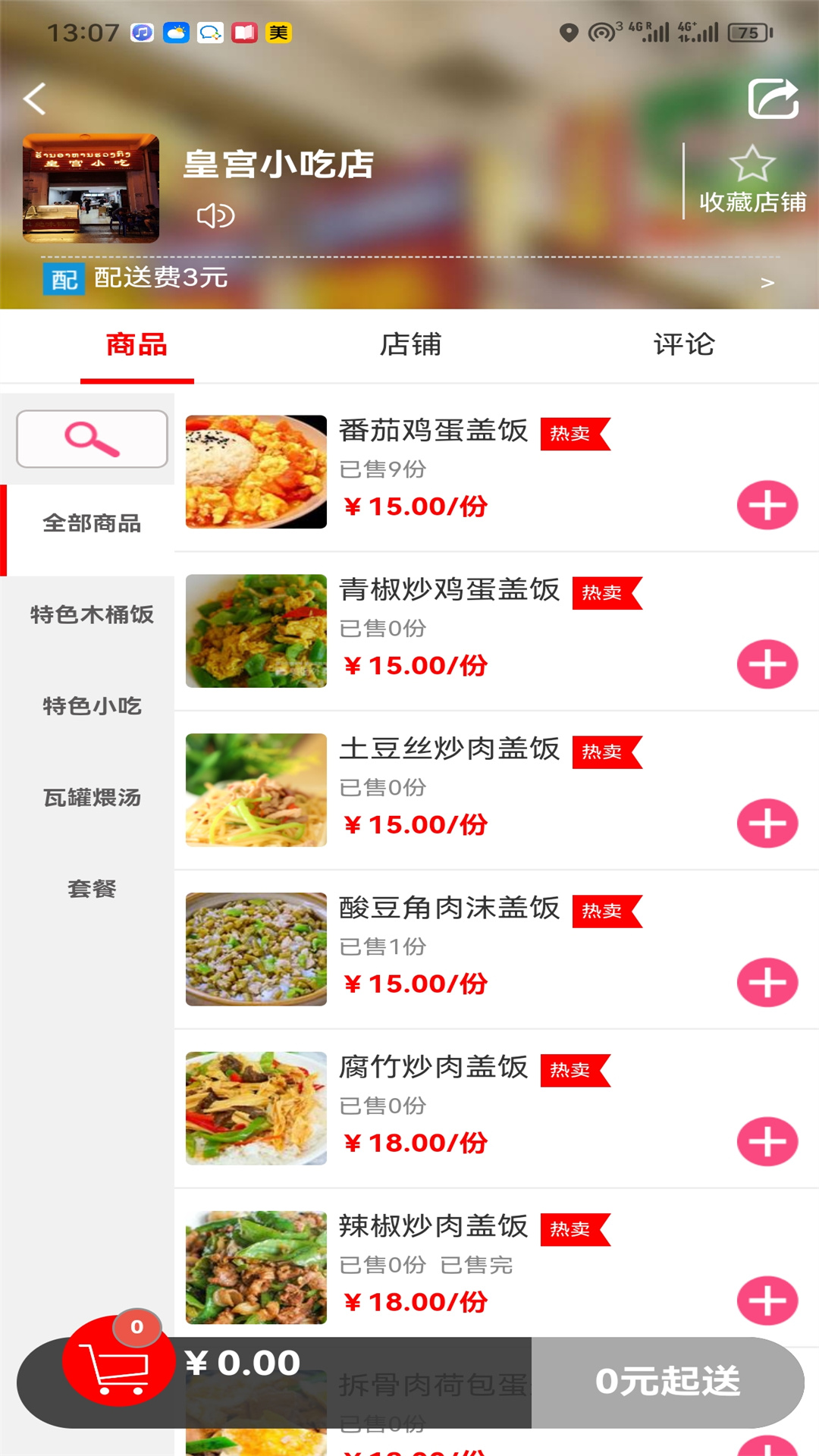Play the store announcement speaker icon
The height and width of the screenshot is (1456, 819).
tap(215, 216)
